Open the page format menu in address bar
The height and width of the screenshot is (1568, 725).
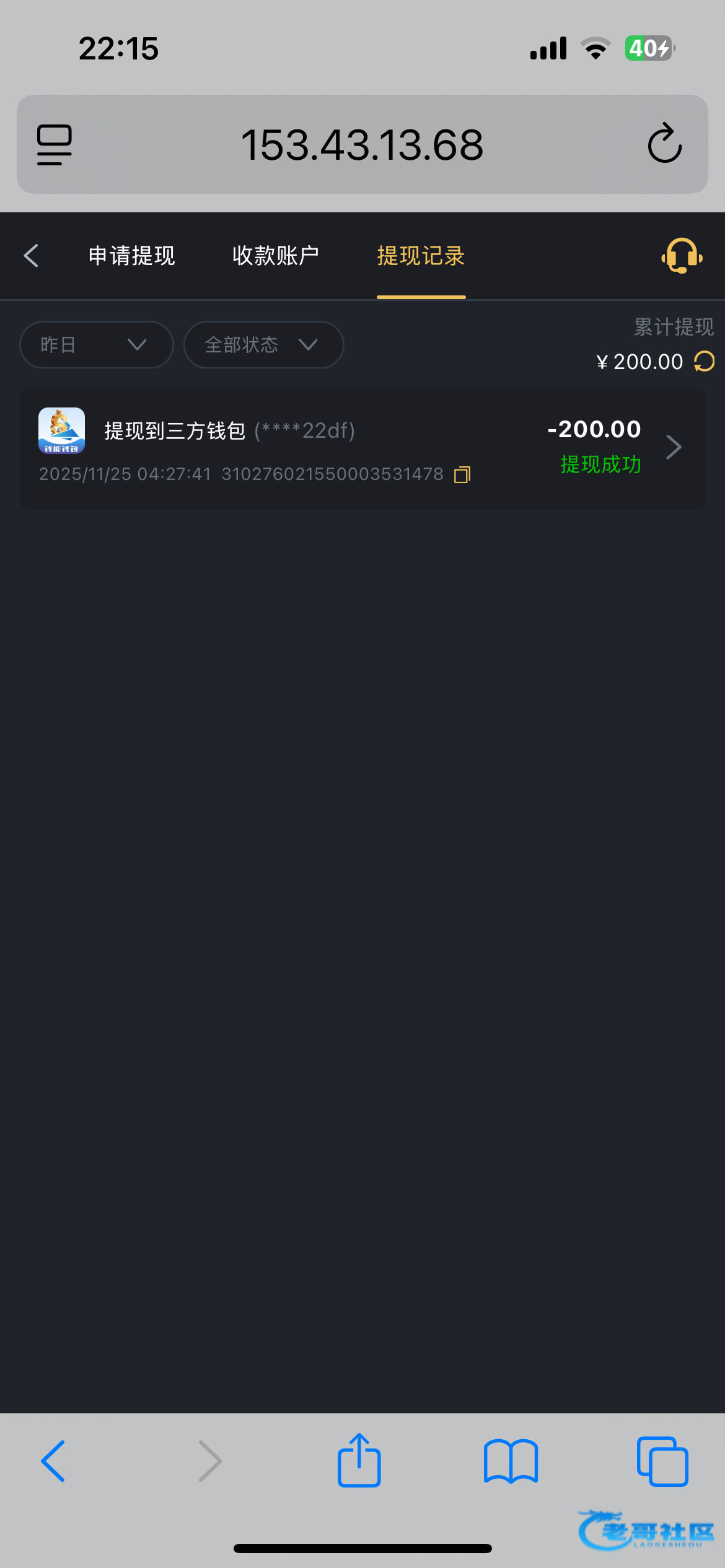click(55, 144)
